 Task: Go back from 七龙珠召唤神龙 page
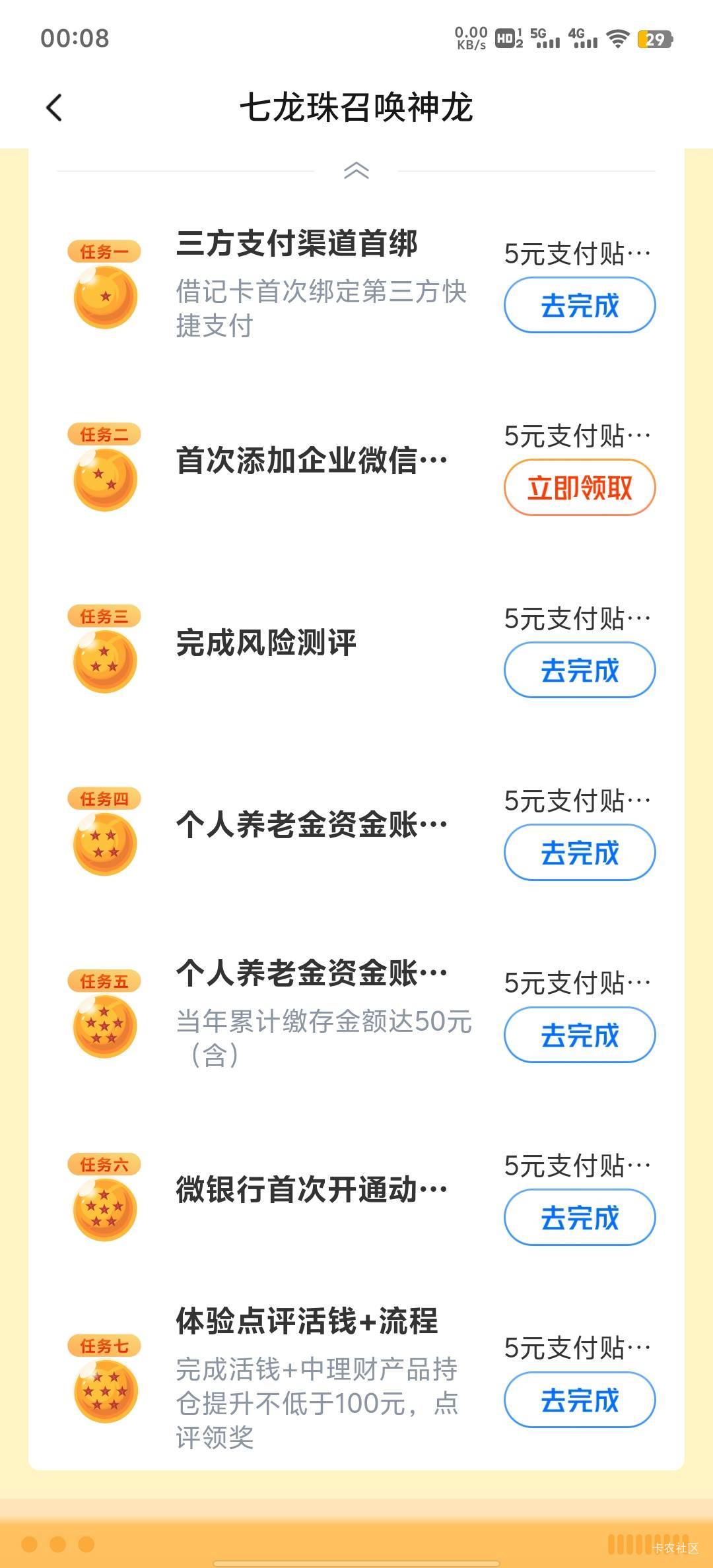click(54, 108)
